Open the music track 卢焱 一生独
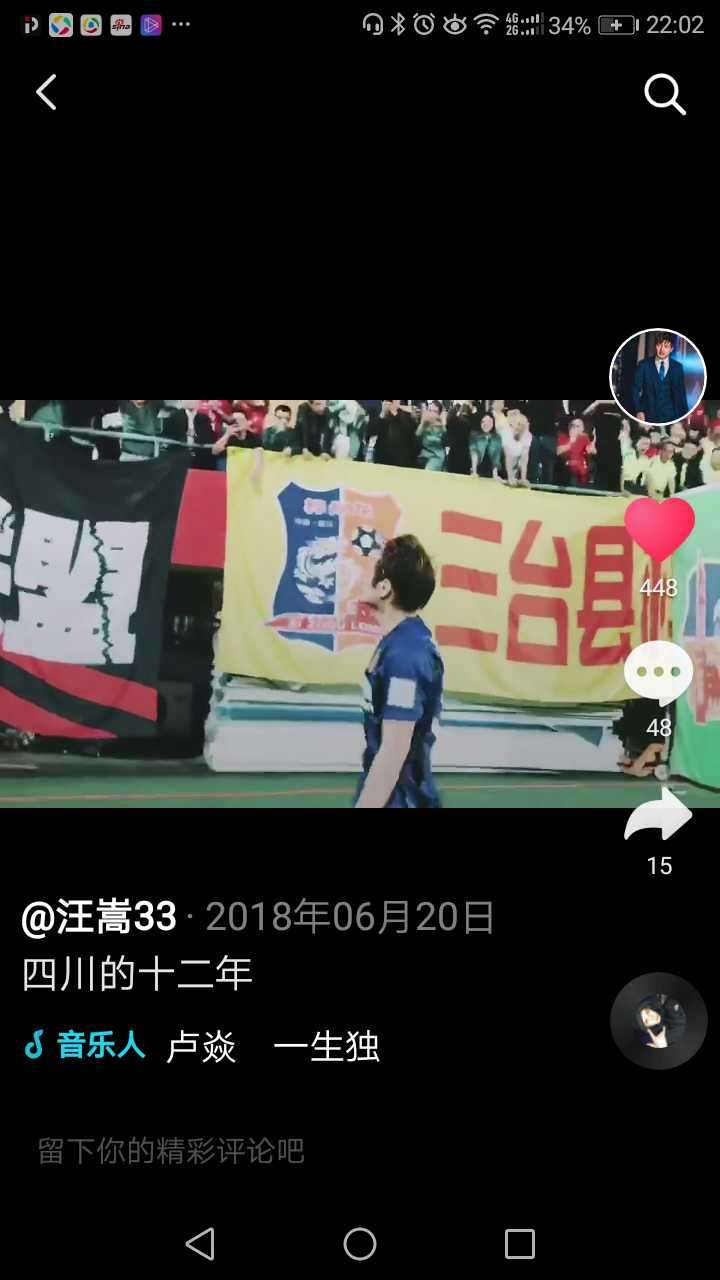The height and width of the screenshot is (1280, 720). click(x=272, y=1047)
